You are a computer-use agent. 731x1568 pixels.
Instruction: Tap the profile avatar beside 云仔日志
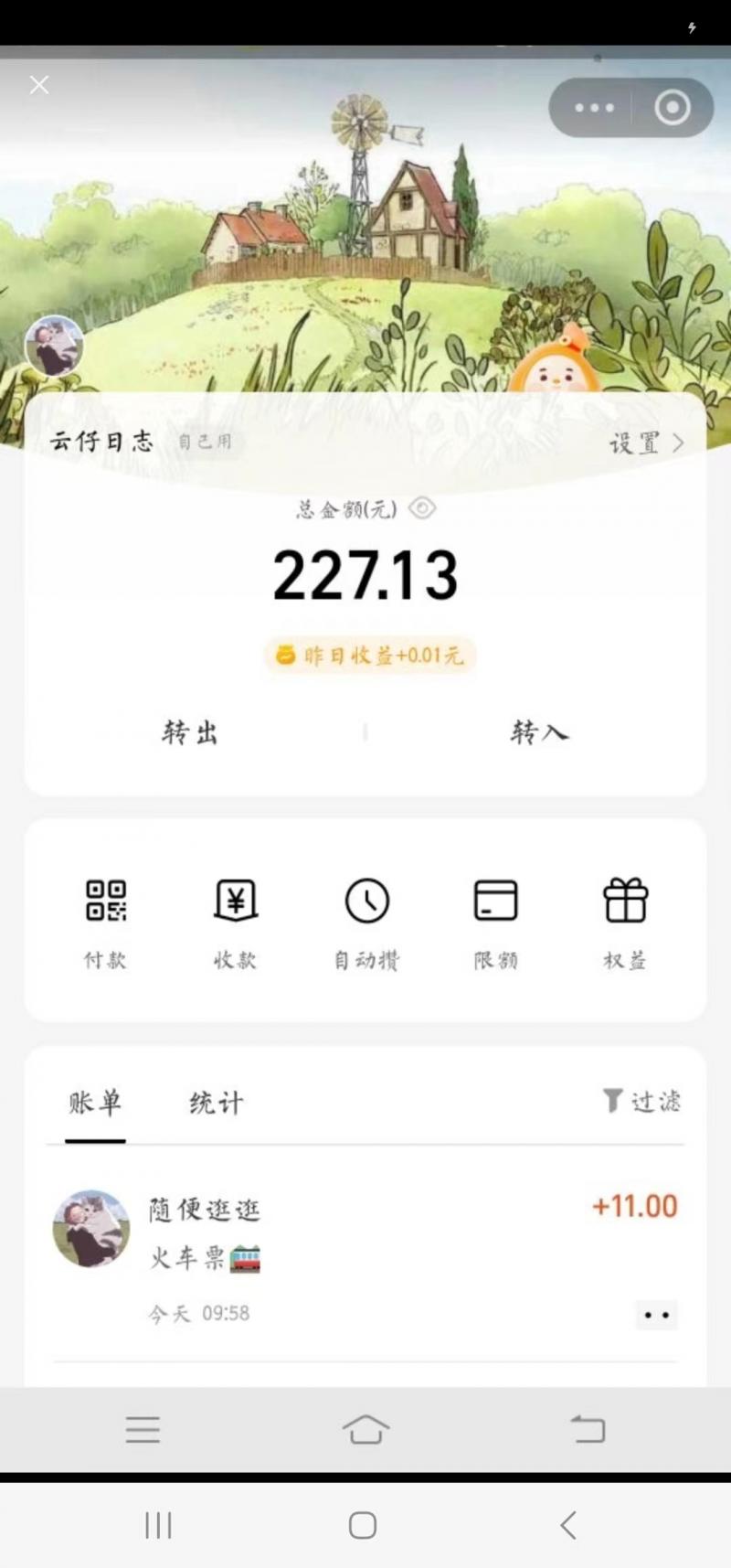tap(54, 347)
